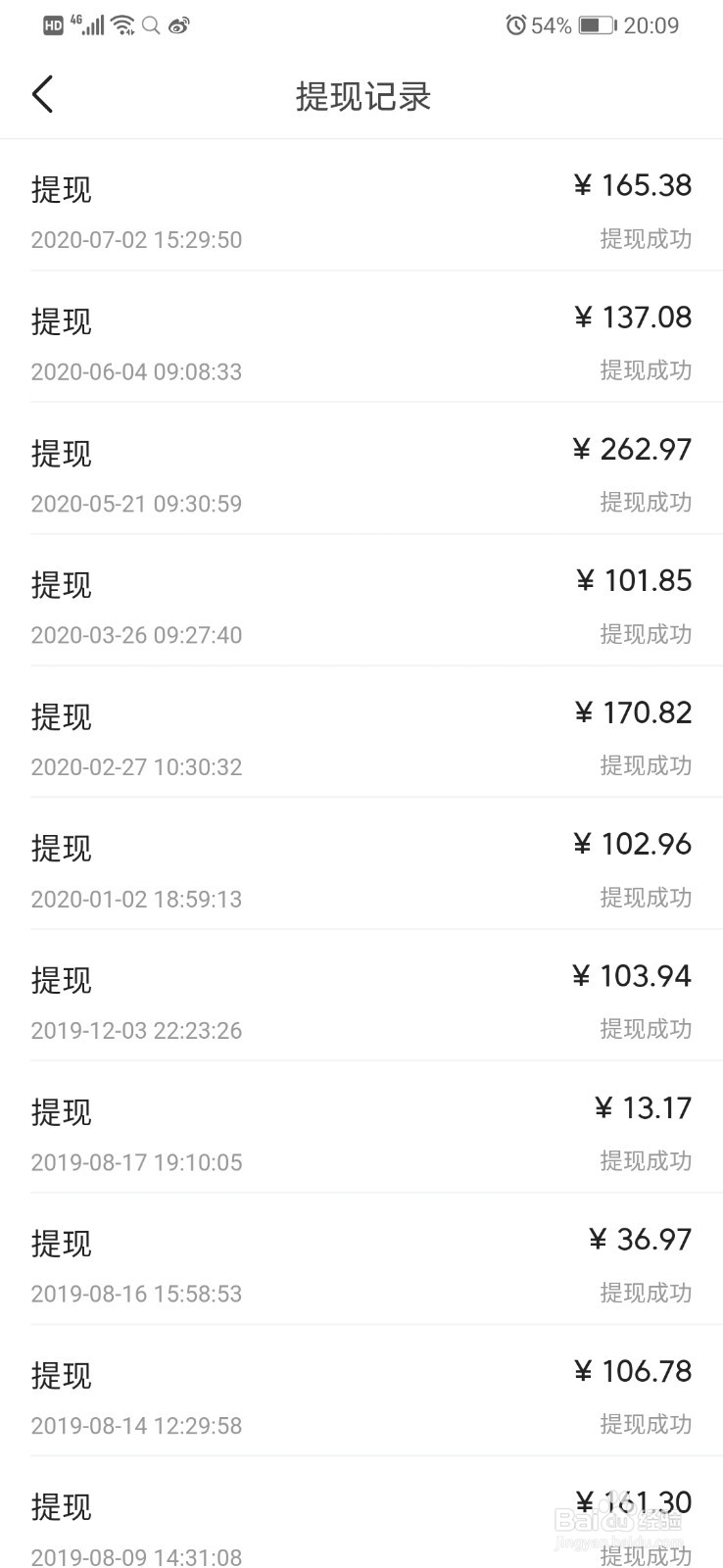
Task: Tap 提现成功 status of ¥262.97 record
Action: point(647,503)
